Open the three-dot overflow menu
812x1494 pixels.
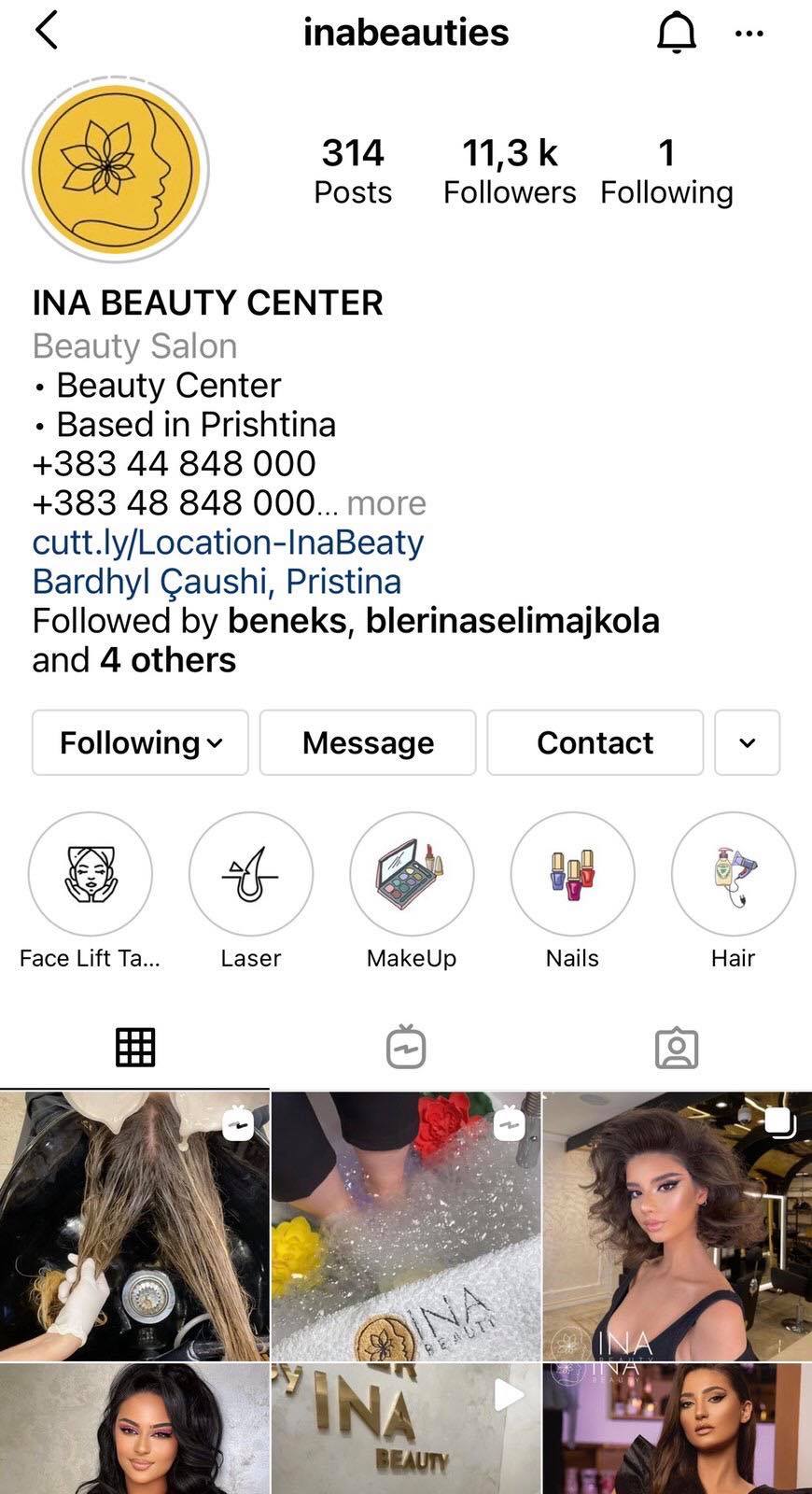[x=749, y=34]
